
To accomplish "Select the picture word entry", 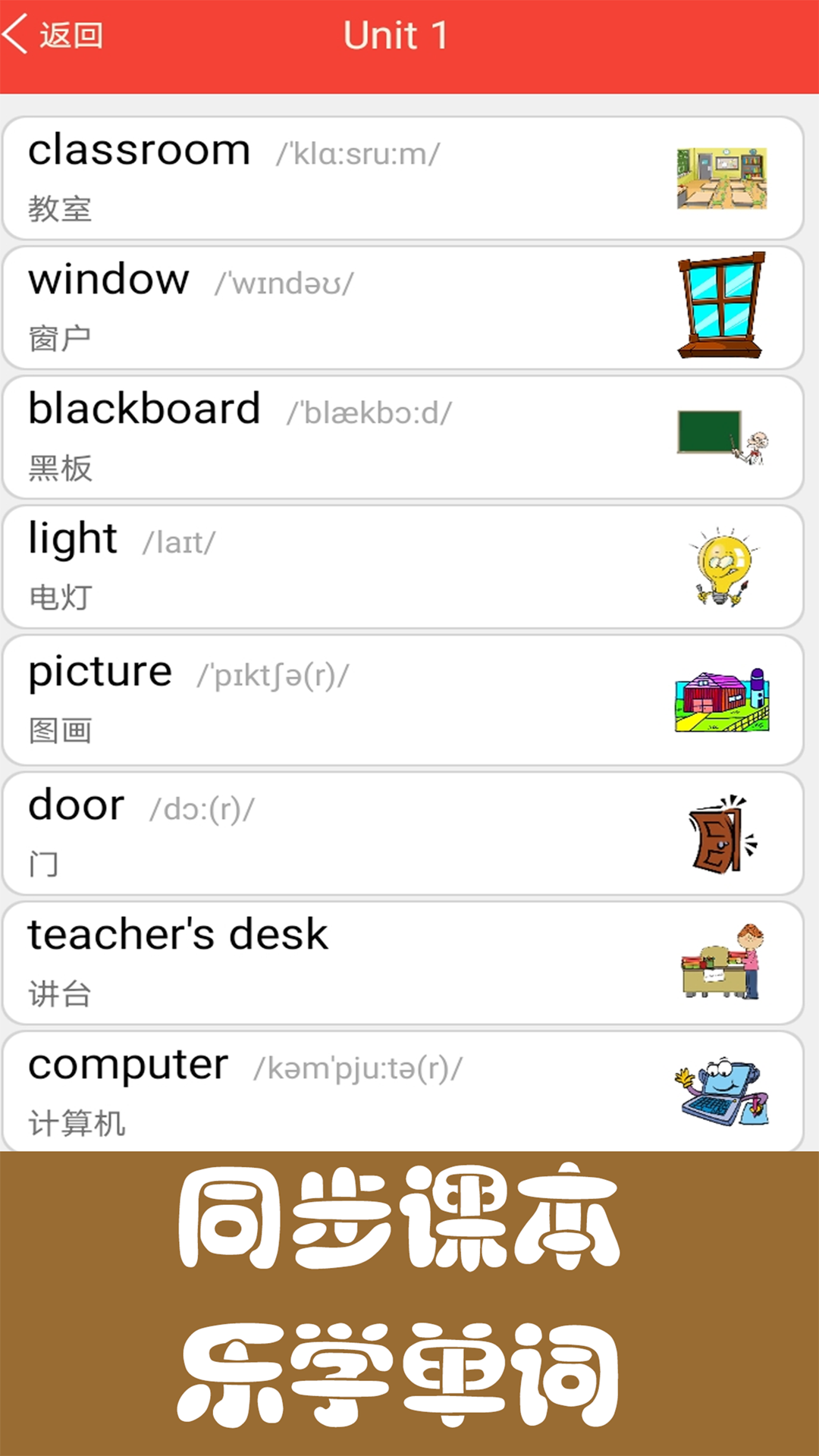I will click(x=402, y=700).
